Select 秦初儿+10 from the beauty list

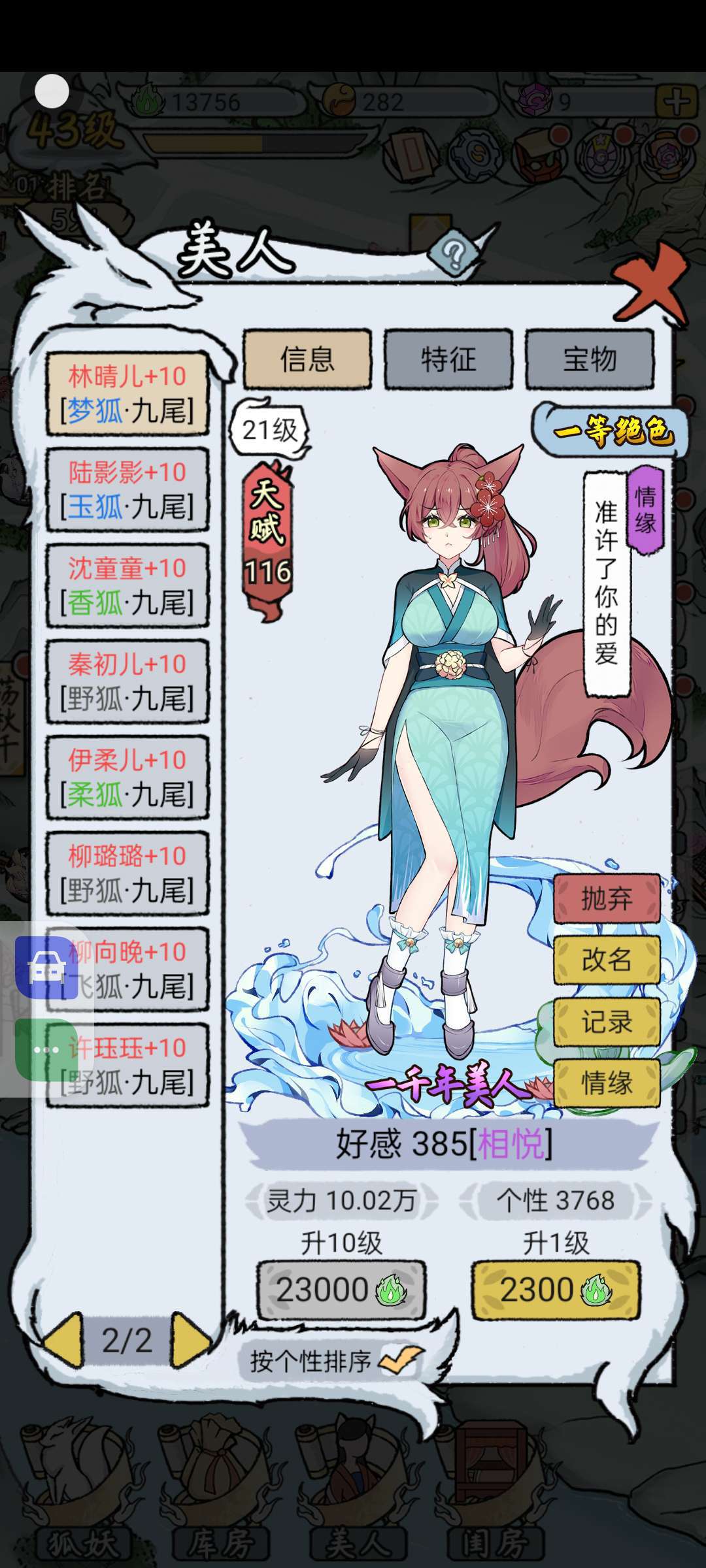point(127,681)
